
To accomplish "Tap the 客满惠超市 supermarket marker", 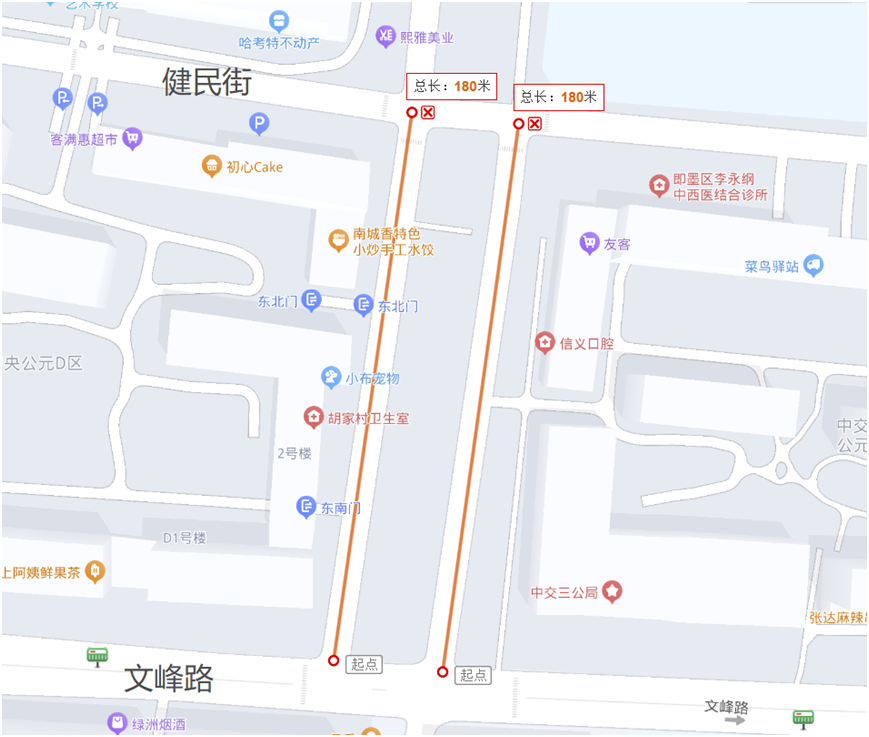I will (x=132, y=139).
